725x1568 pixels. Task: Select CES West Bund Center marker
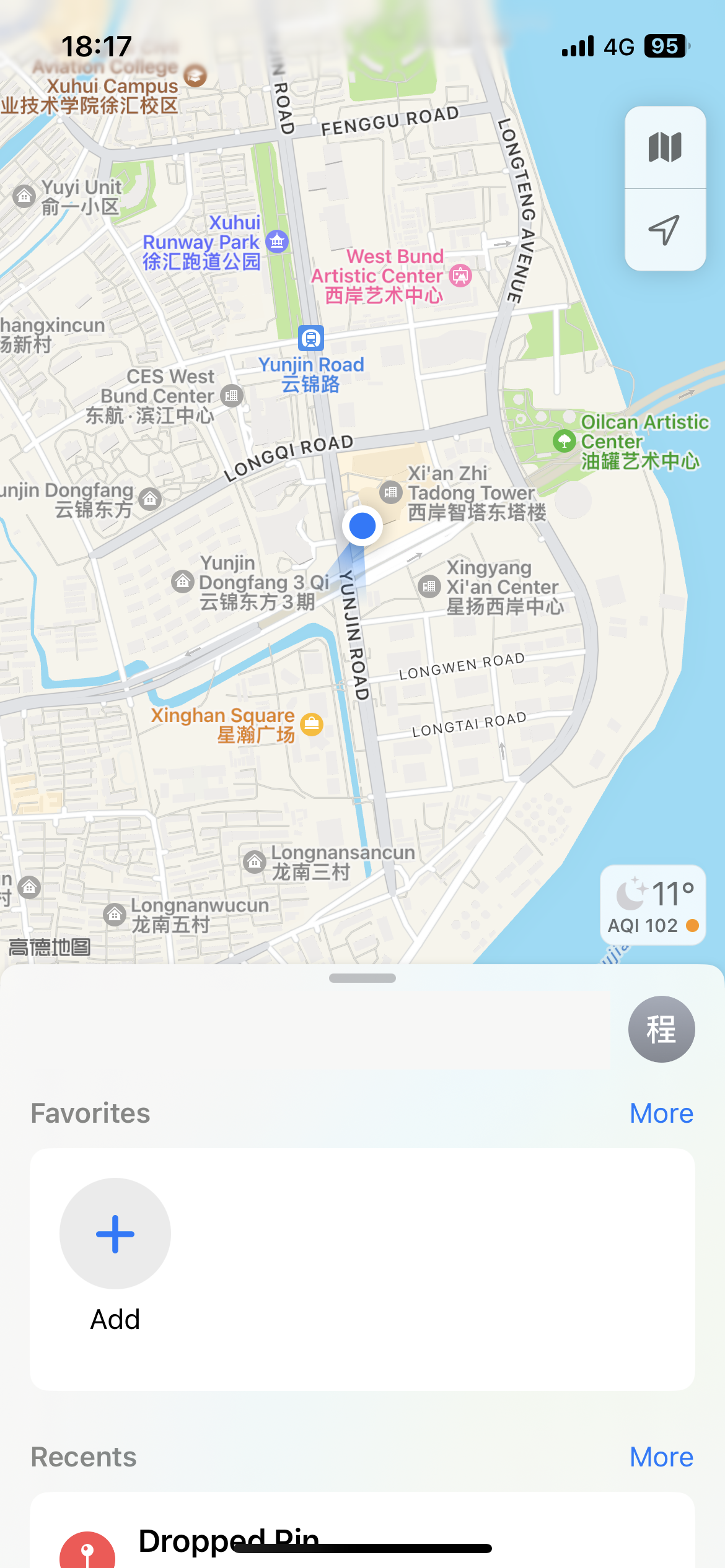(x=232, y=395)
